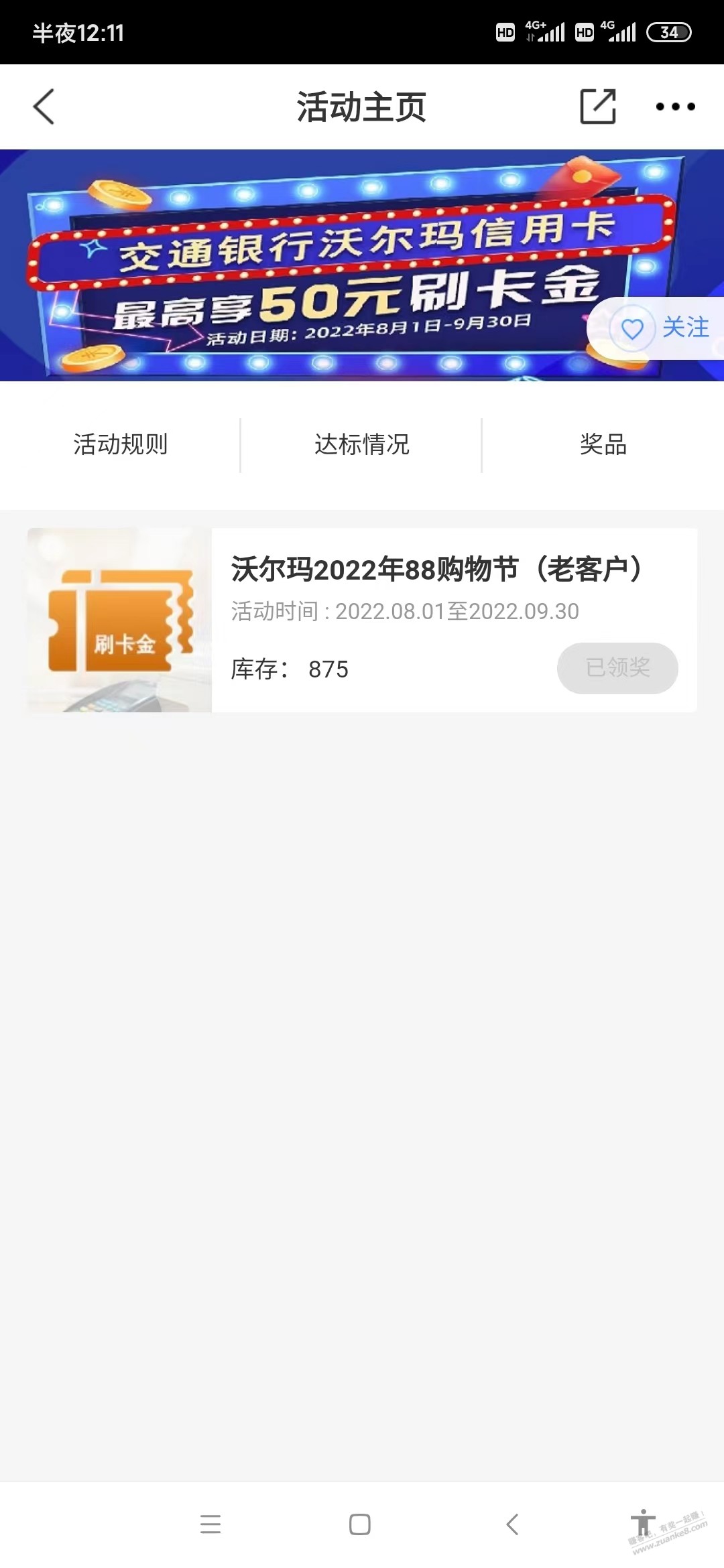Tap the heart icon next to 关注

click(x=631, y=329)
